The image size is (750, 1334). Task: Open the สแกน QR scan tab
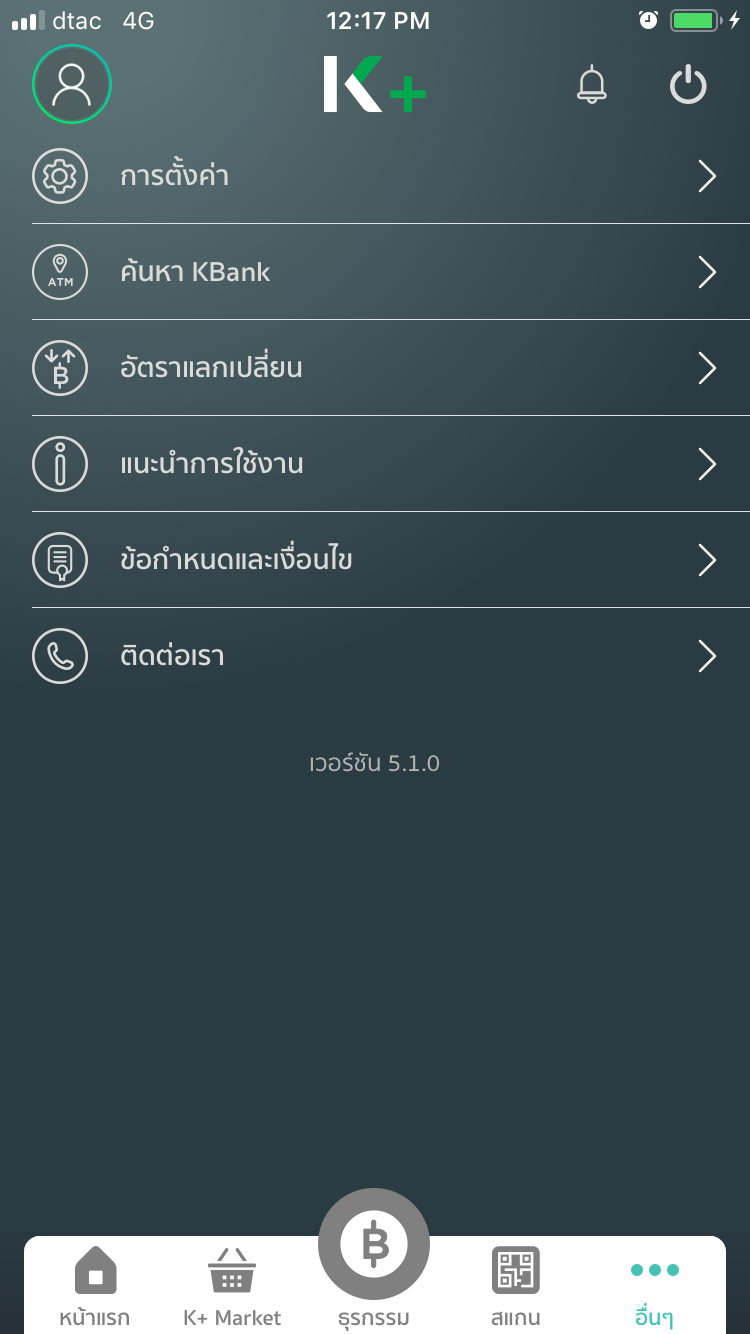coord(516,1285)
